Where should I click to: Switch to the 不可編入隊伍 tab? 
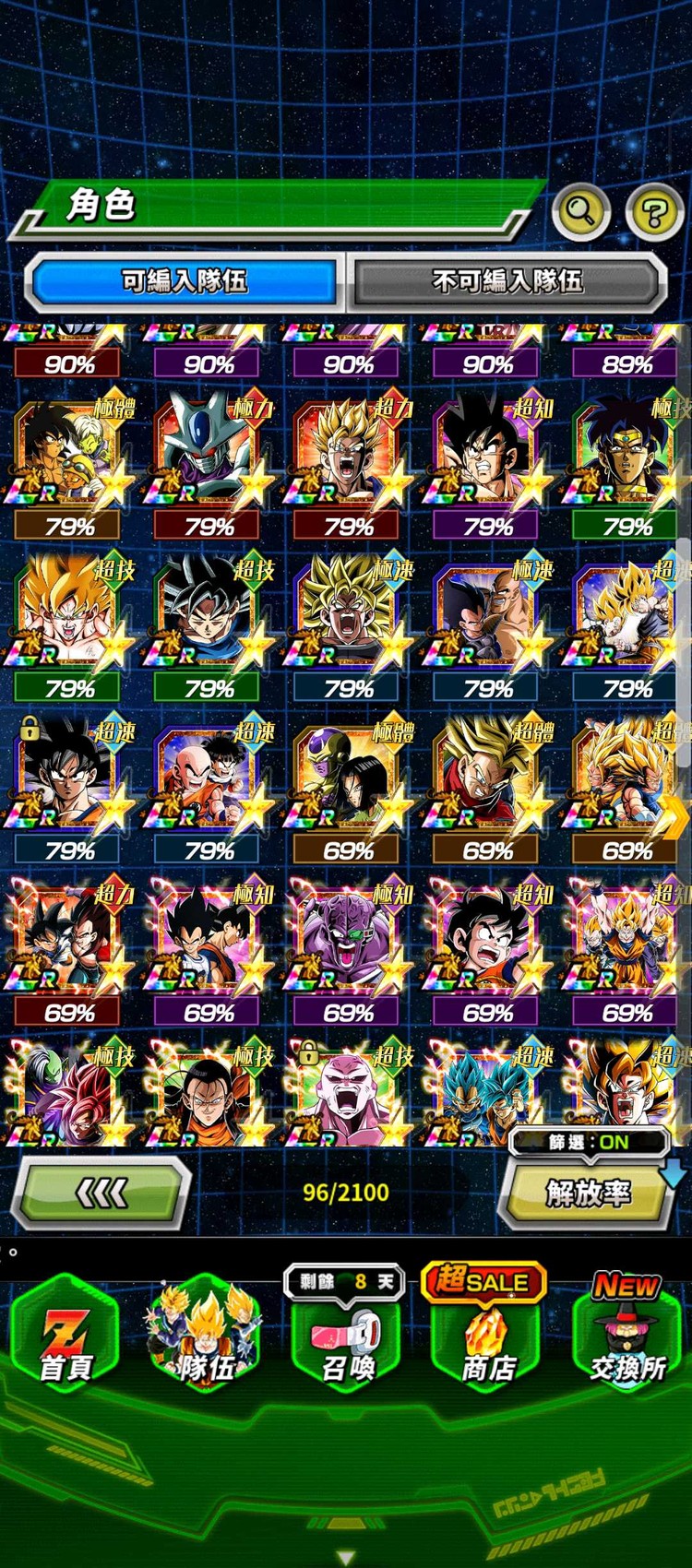508,279
